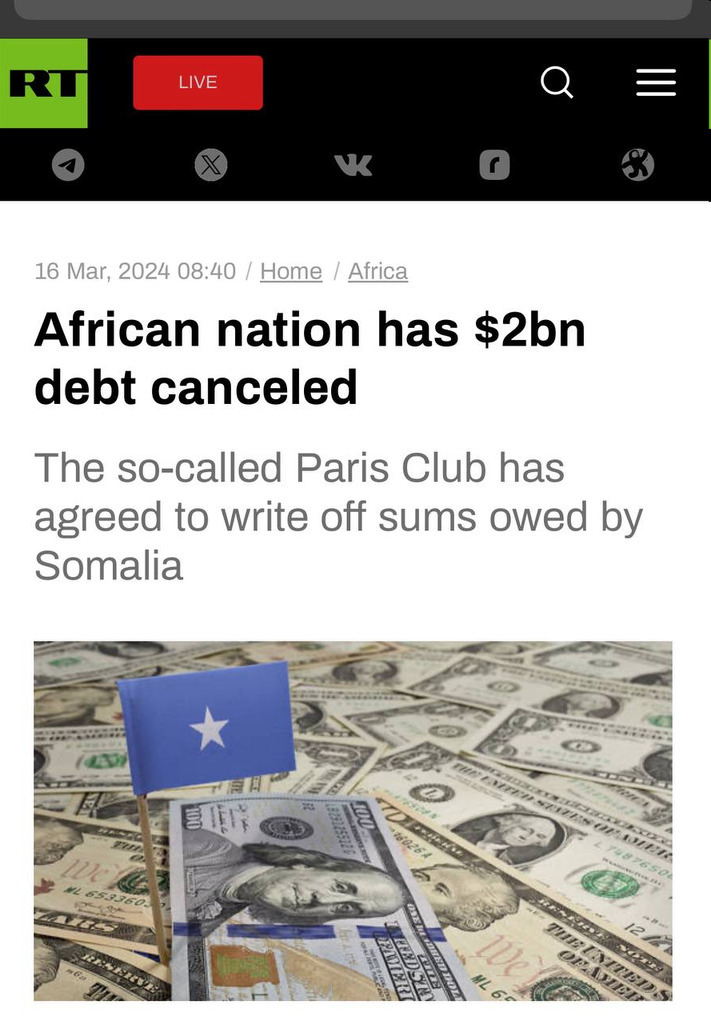
Task: Open the RT logo homepage
Action: [x=44, y=83]
